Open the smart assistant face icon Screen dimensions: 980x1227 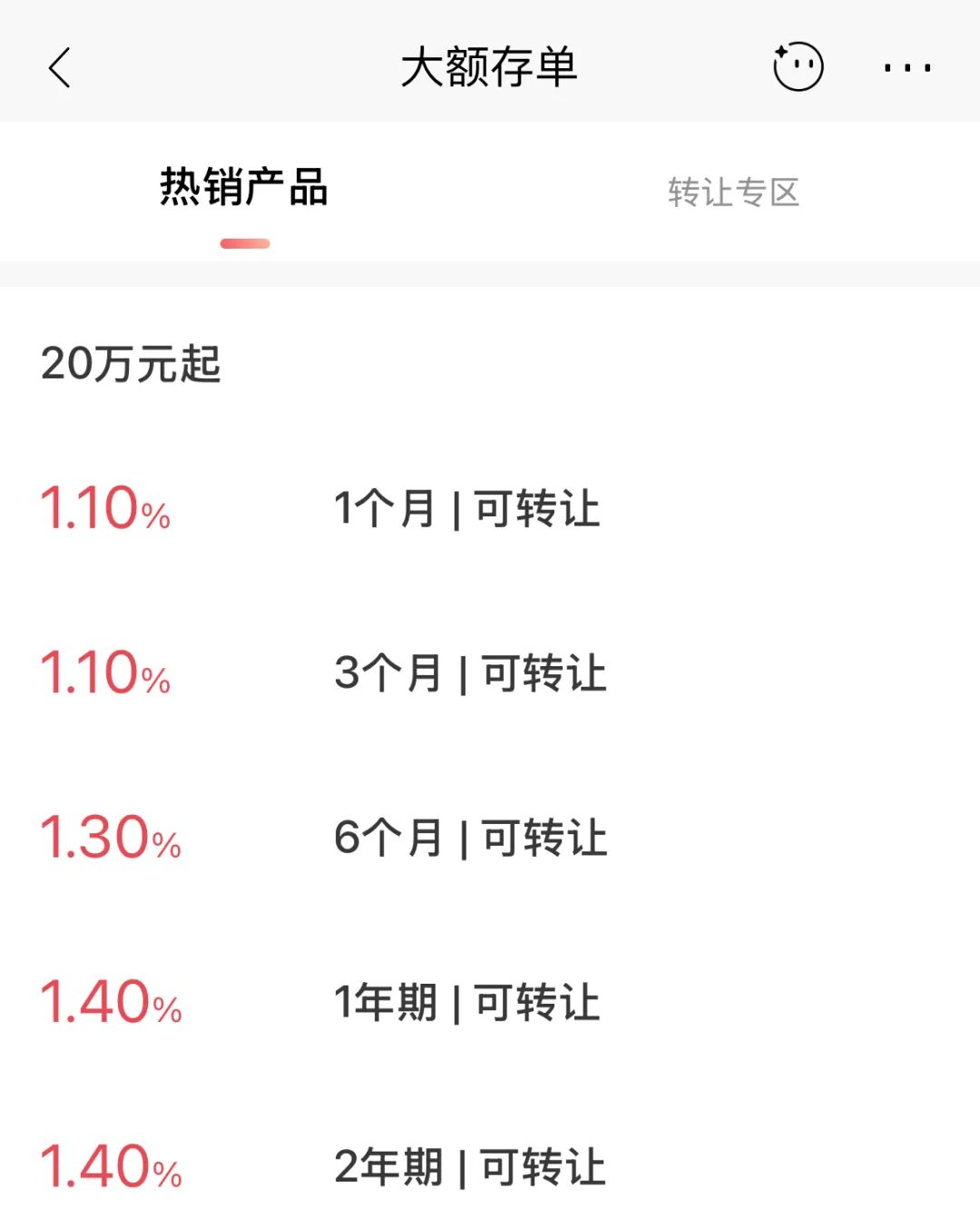tap(798, 67)
